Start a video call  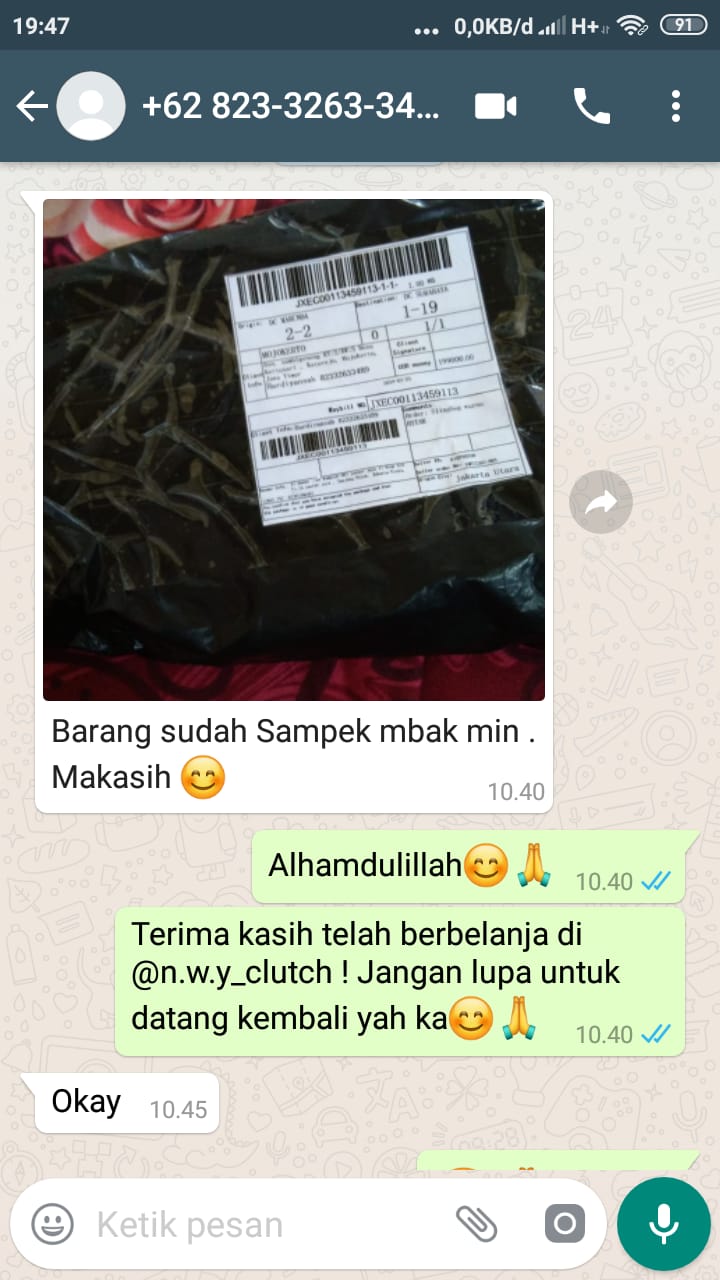496,106
